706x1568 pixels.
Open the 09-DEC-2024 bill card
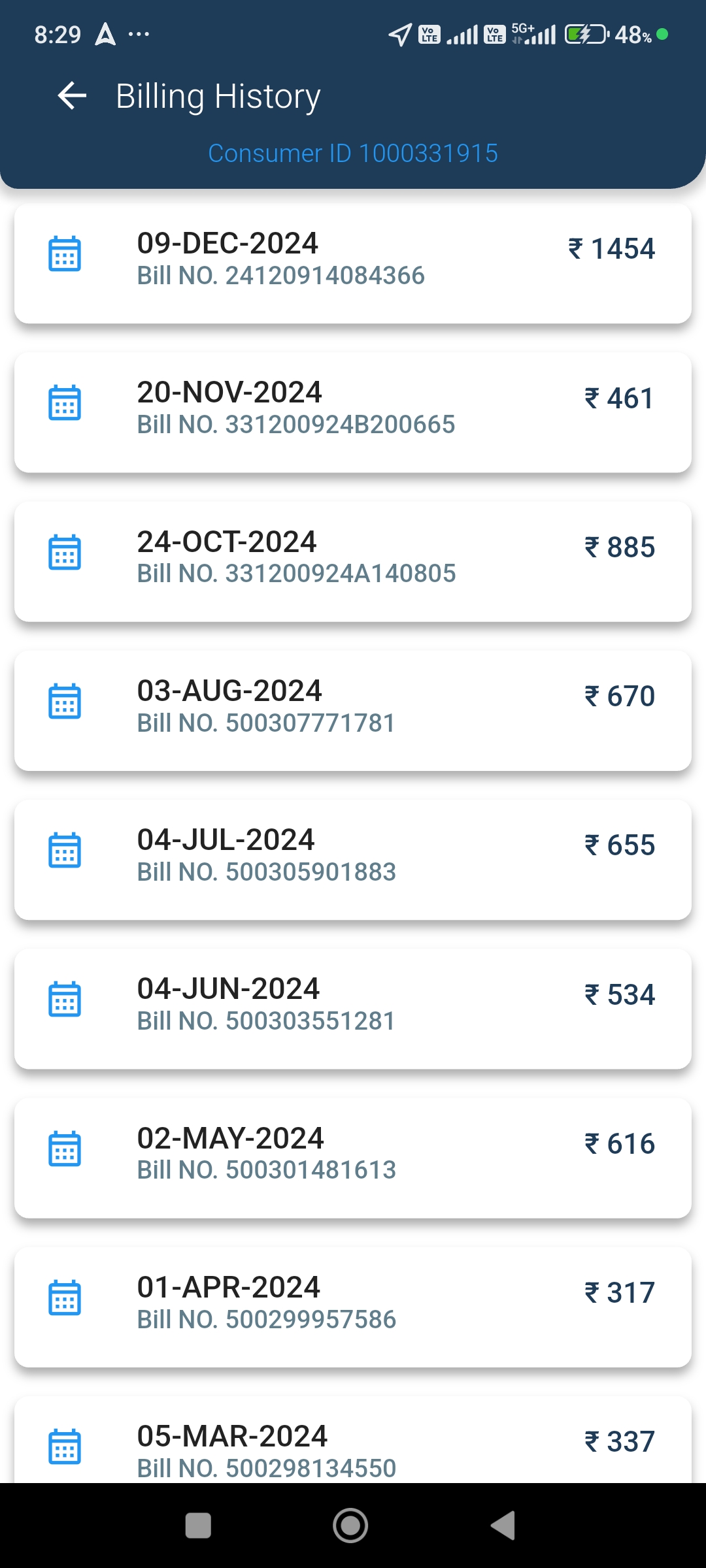tap(353, 263)
